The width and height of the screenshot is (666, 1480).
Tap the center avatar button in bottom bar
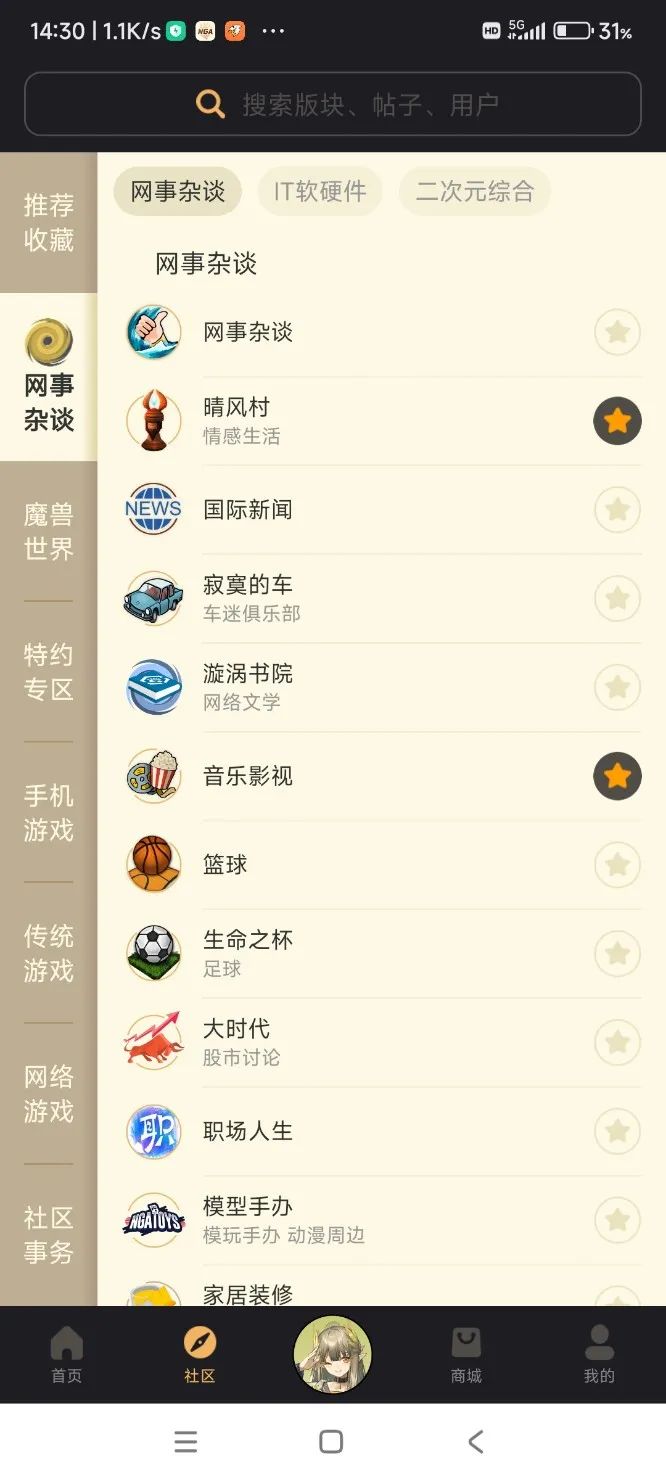tap(332, 1353)
